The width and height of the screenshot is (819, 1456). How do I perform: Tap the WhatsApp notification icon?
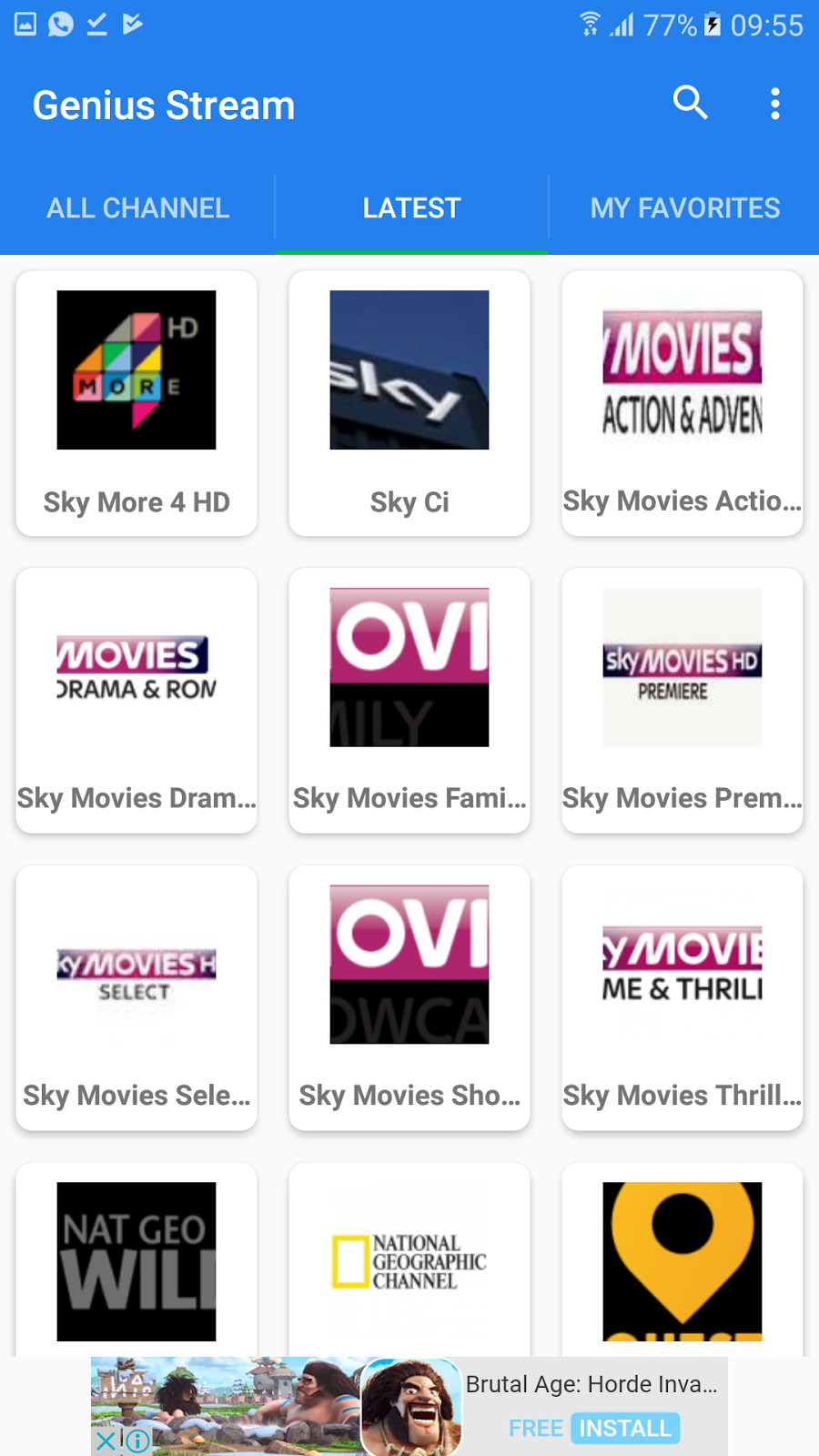pyautogui.click(x=58, y=24)
